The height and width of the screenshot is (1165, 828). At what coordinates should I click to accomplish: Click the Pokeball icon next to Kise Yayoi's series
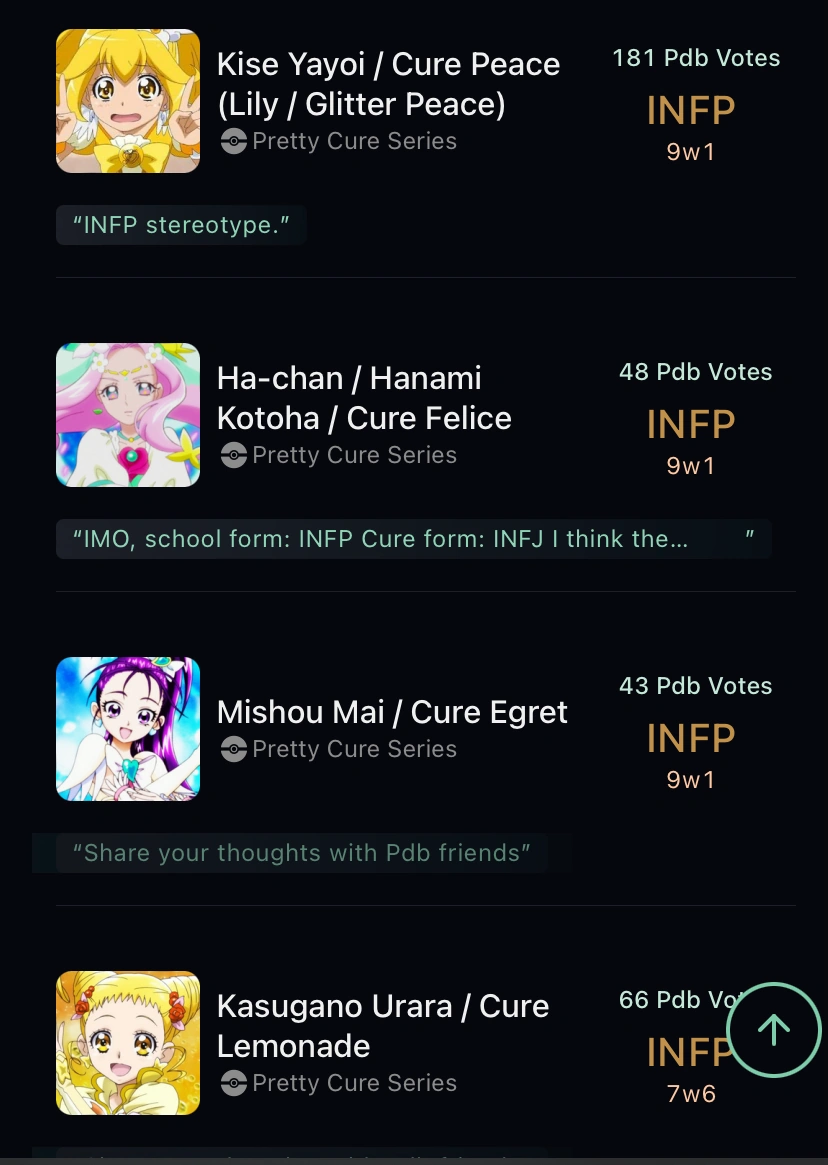234,141
